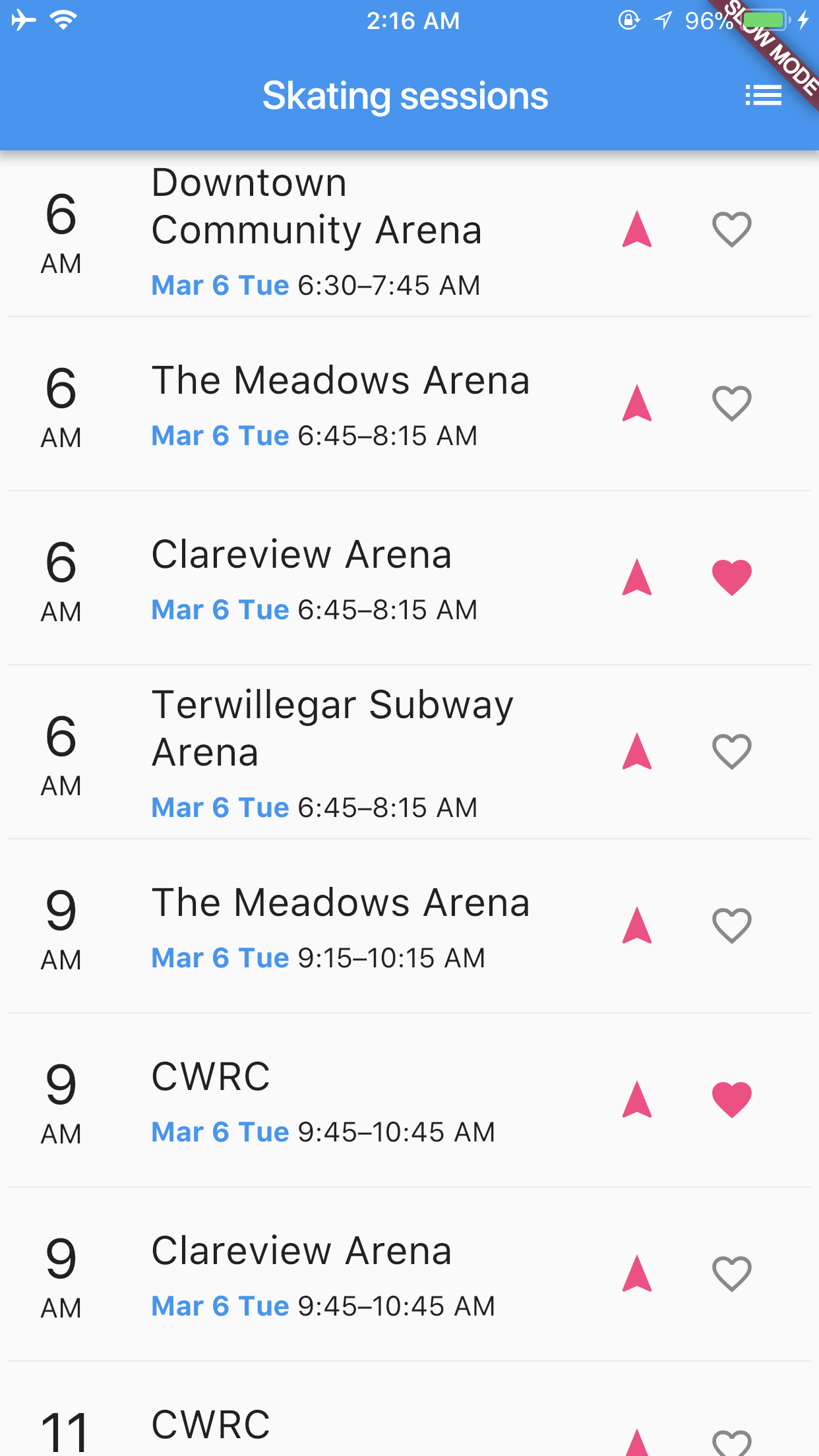Tap navigation arrow for Downtown Community Arena
819x1456 pixels.
pos(637,229)
